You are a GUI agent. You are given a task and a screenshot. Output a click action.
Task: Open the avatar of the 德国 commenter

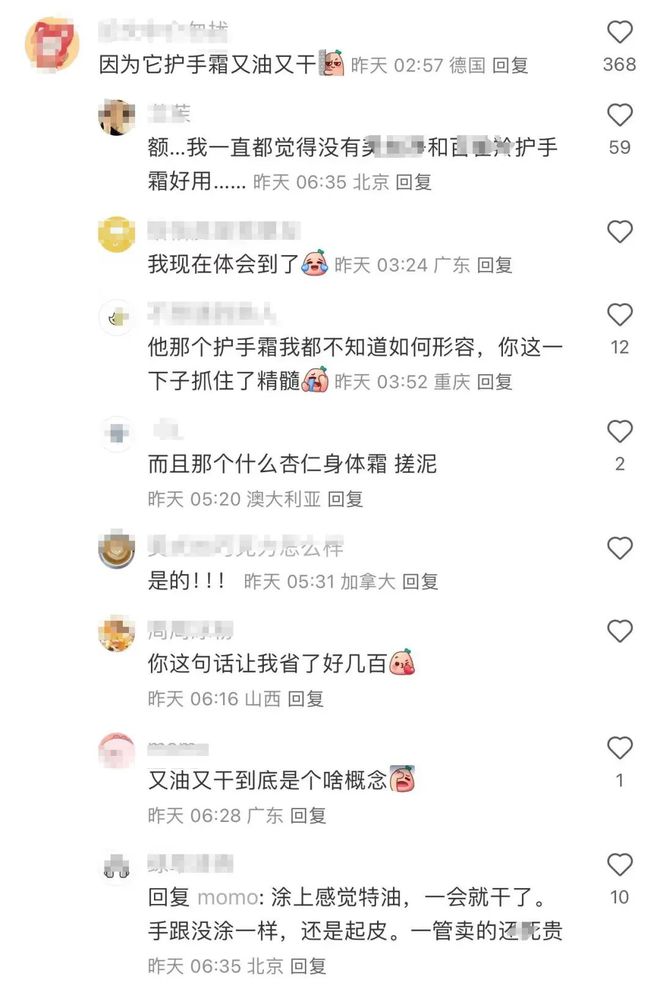[x=51, y=44]
